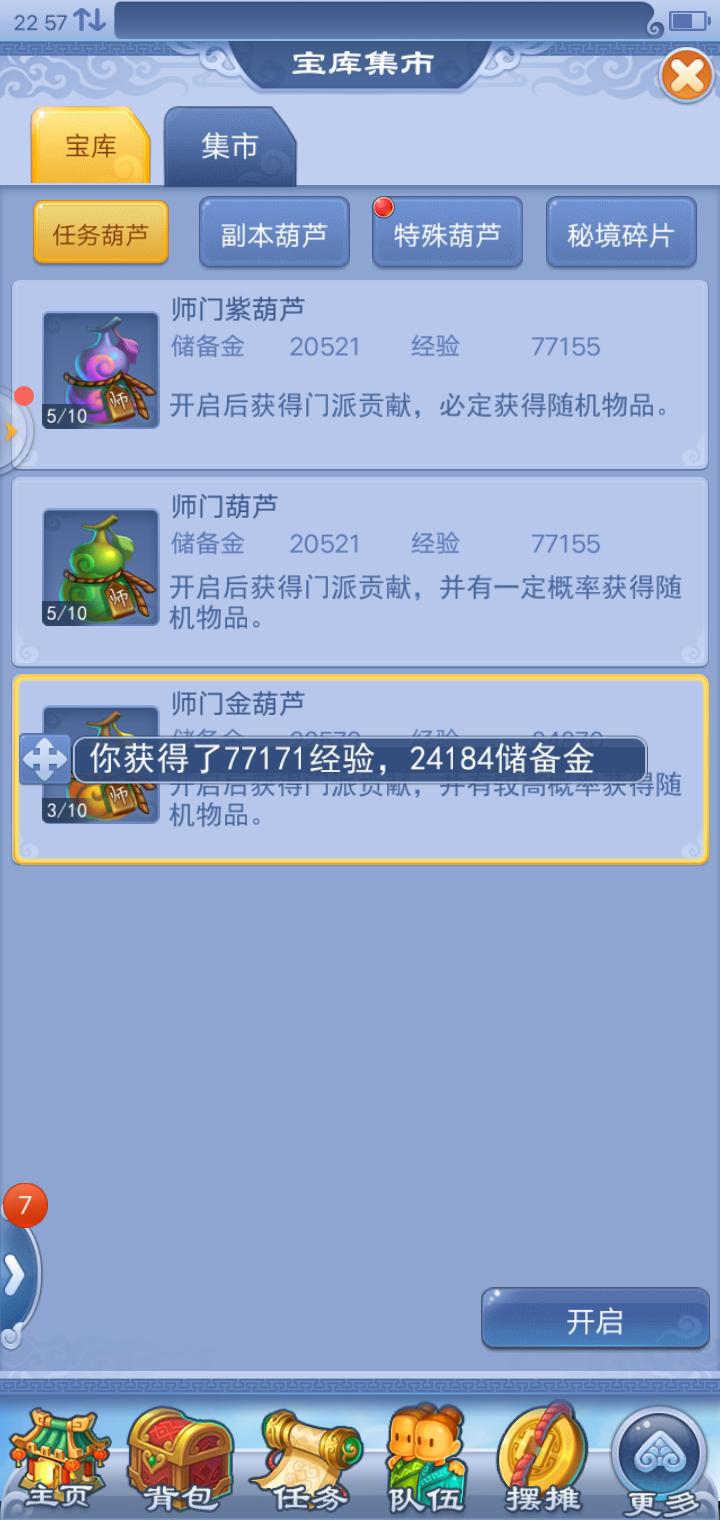Tap 开启 to open the gourd

coord(595,1321)
